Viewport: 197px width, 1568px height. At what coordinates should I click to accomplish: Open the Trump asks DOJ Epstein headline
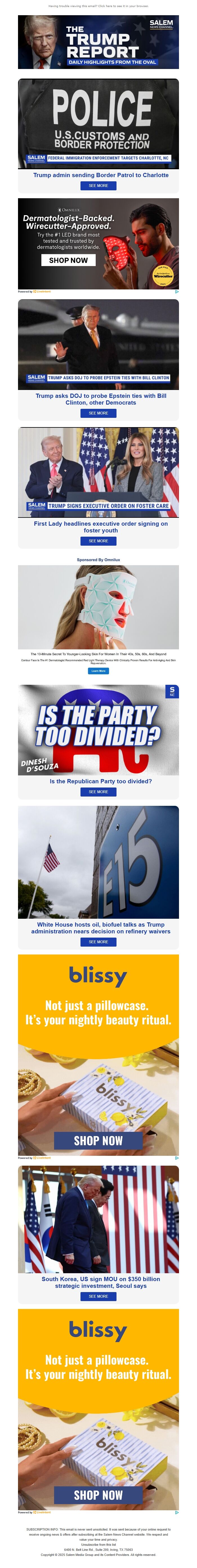[x=101, y=399]
